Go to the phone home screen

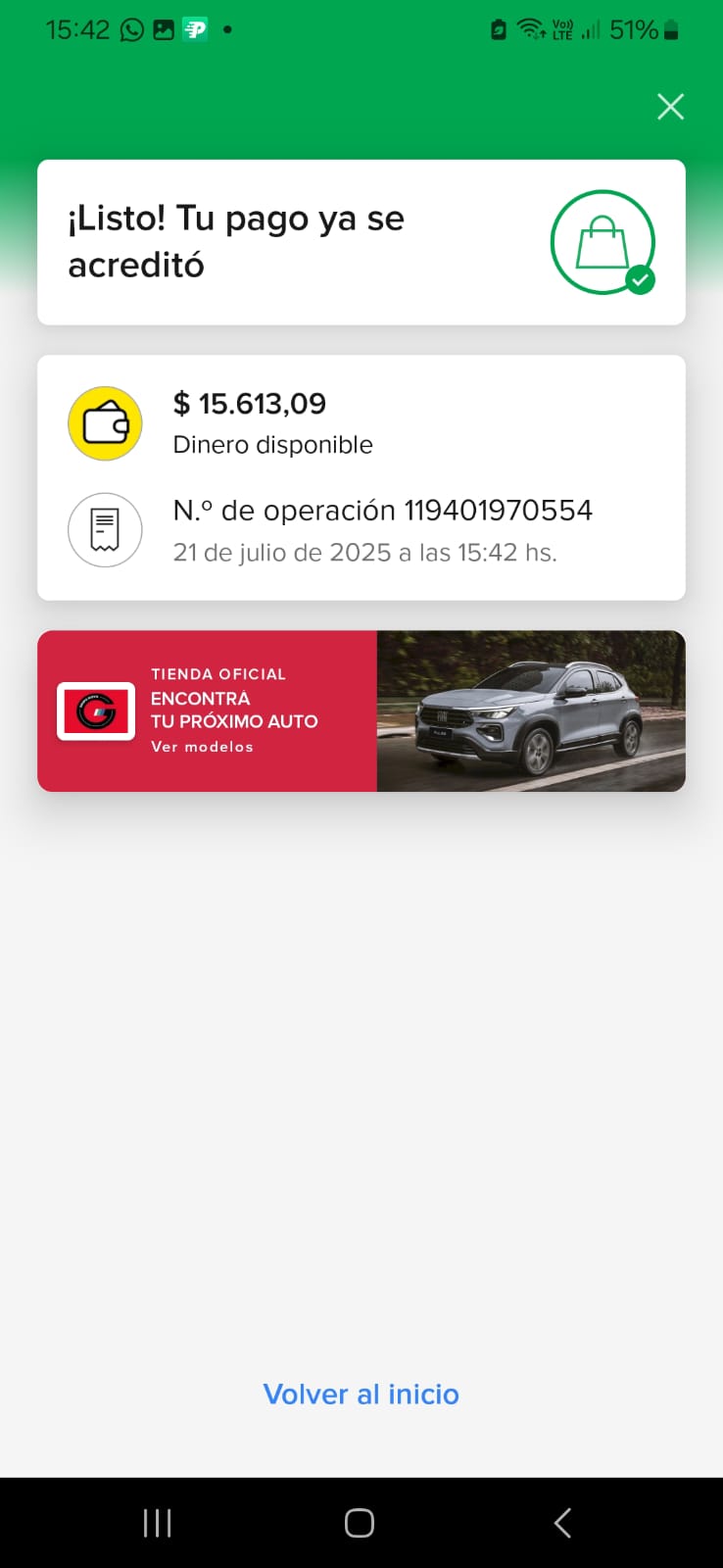pos(360,1522)
